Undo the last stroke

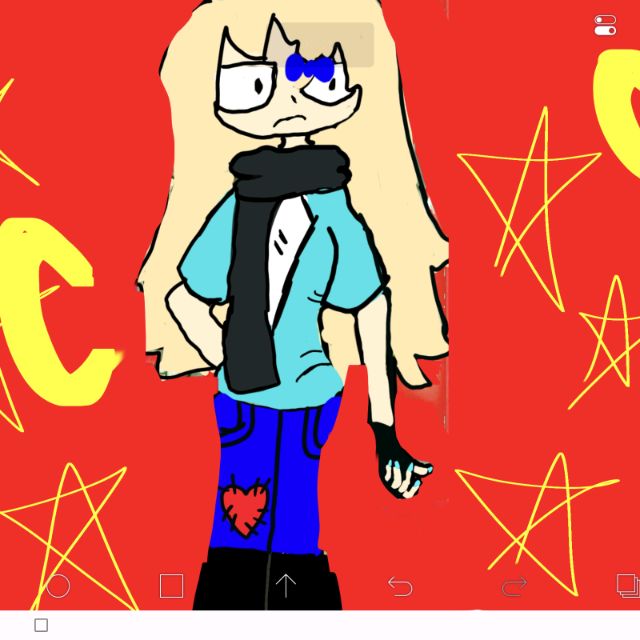pos(400,586)
